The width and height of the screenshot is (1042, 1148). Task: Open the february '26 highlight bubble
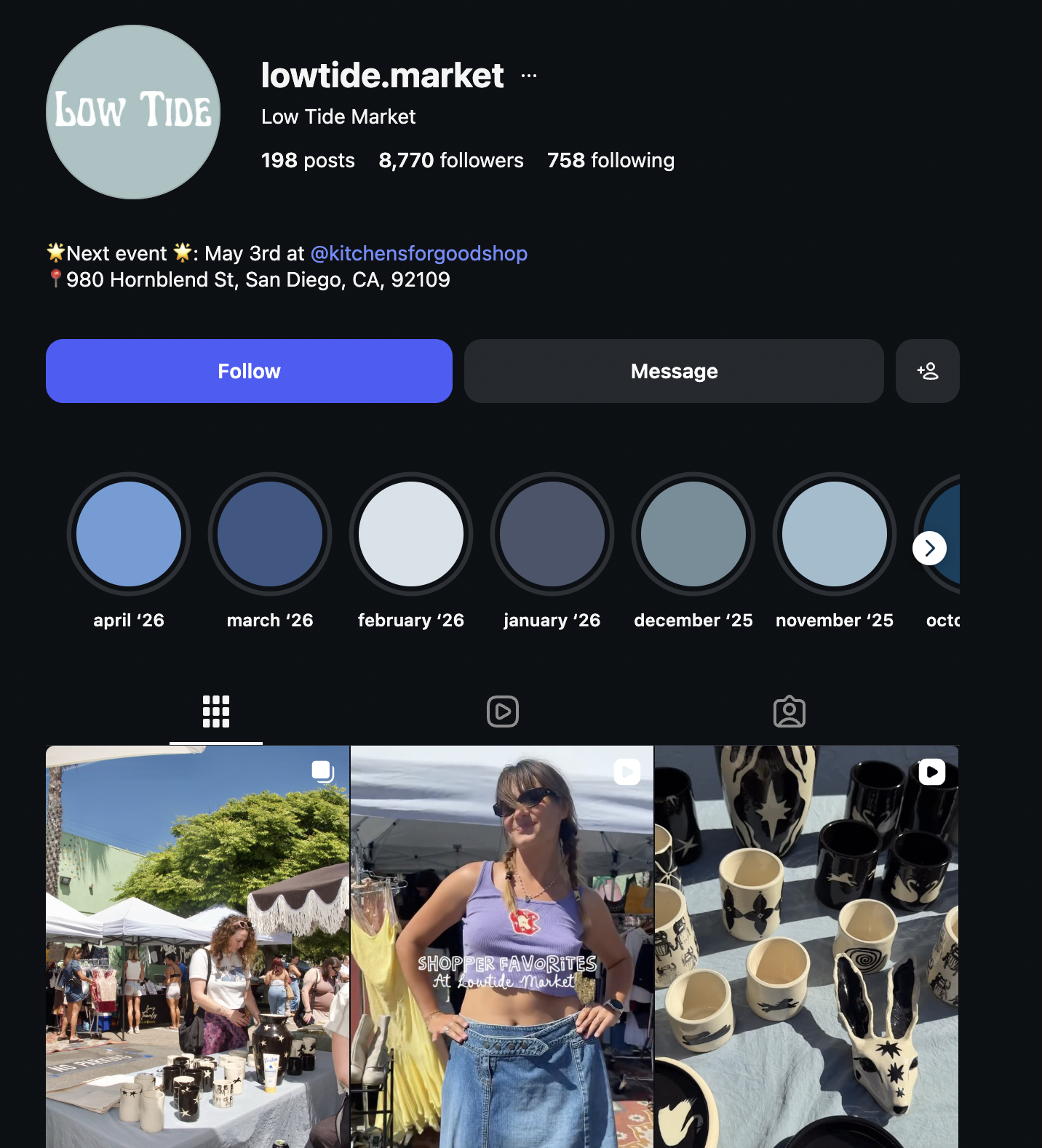click(411, 533)
